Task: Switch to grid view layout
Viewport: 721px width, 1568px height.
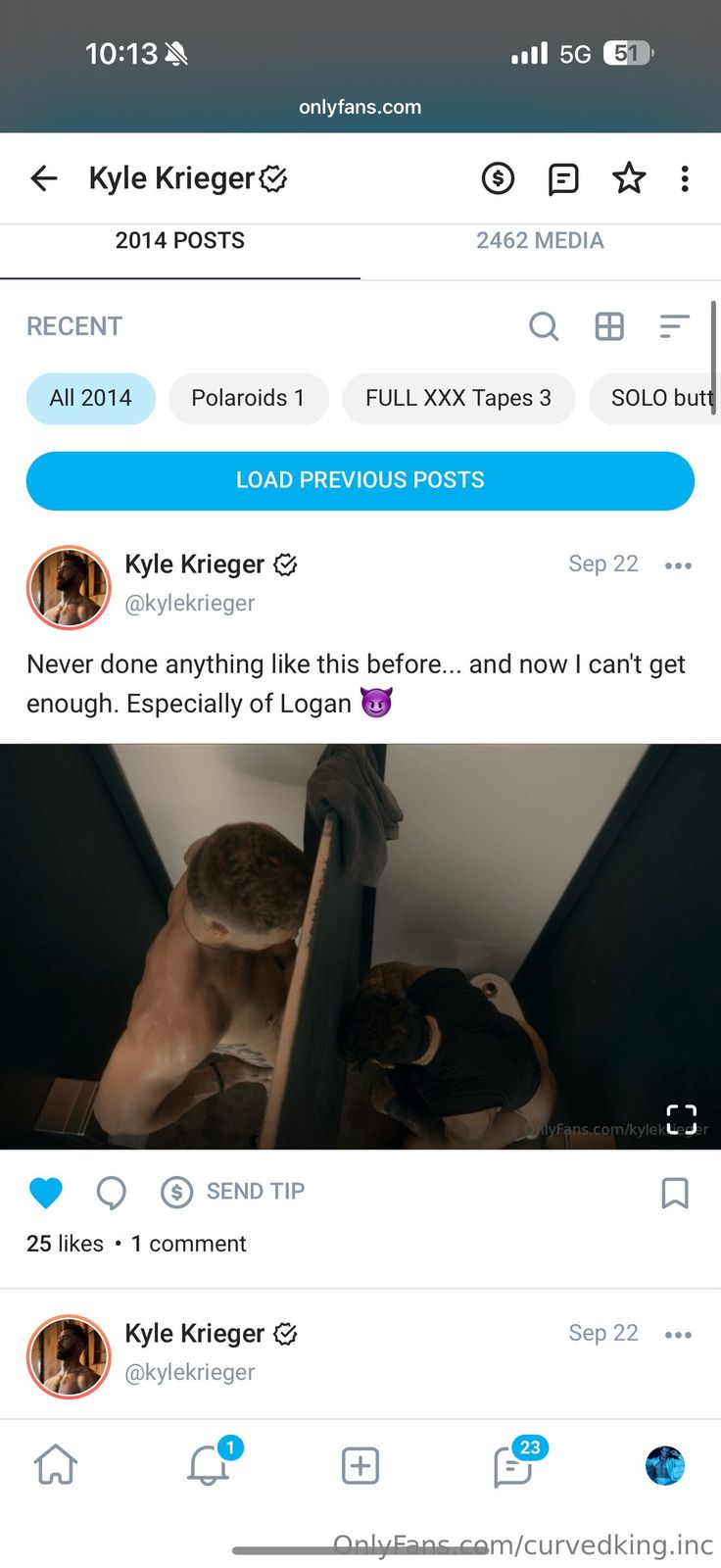Action: [609, 326]
